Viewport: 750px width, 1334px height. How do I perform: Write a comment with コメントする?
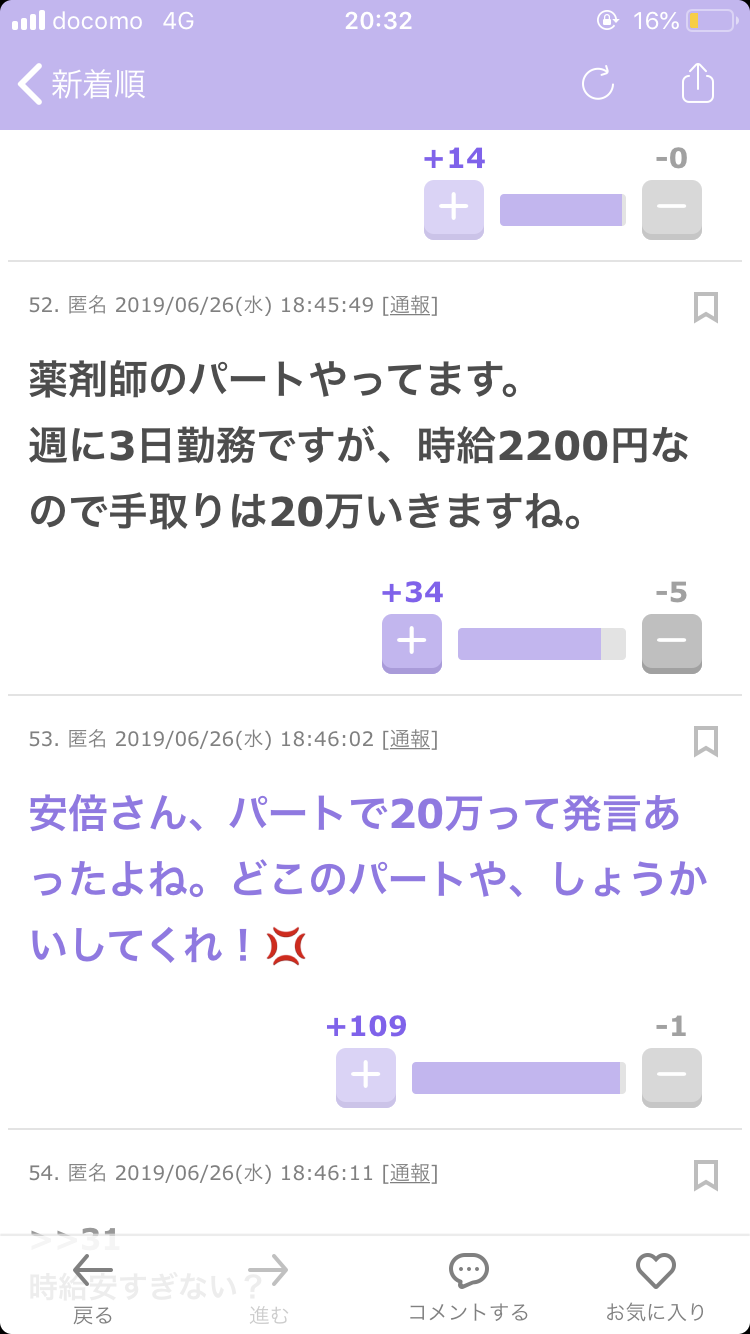pos(468,1288)
